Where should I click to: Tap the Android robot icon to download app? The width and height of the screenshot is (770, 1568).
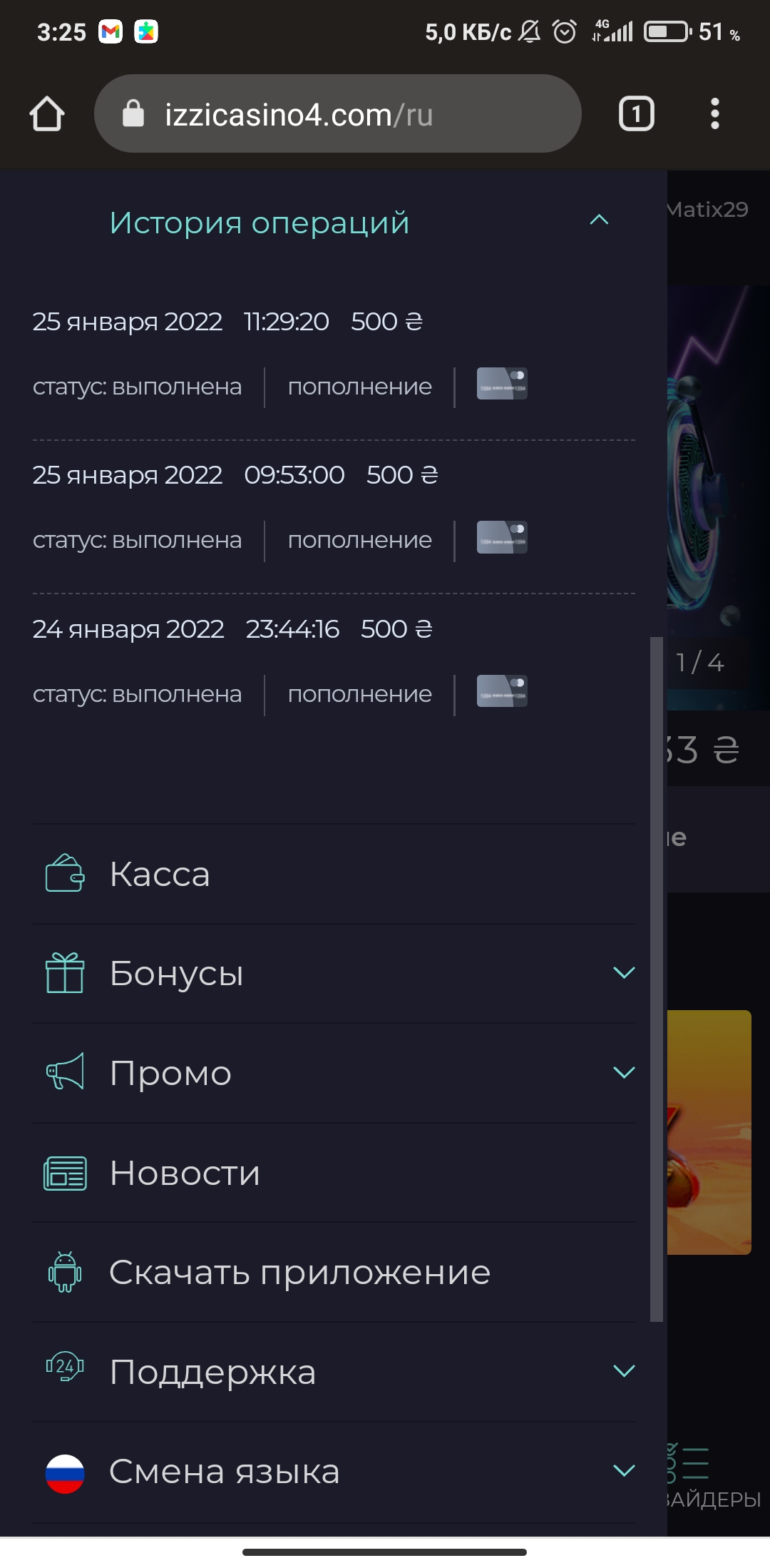click(64, 1272)
